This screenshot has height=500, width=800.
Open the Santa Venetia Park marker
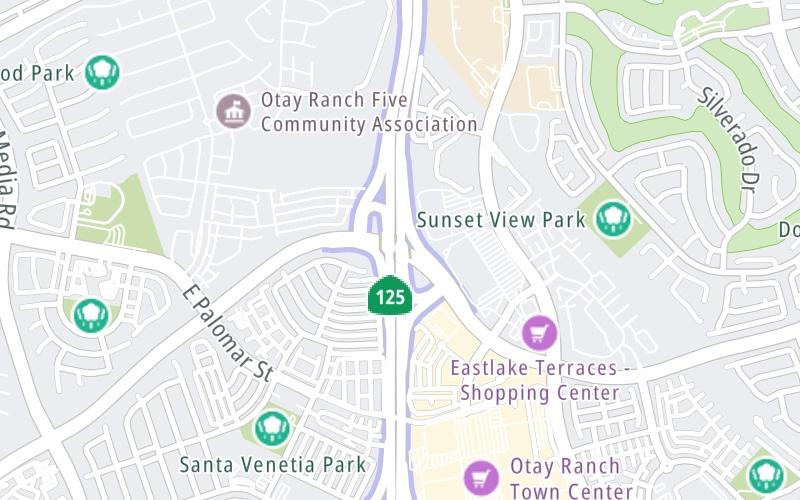[x=271, y=428]
